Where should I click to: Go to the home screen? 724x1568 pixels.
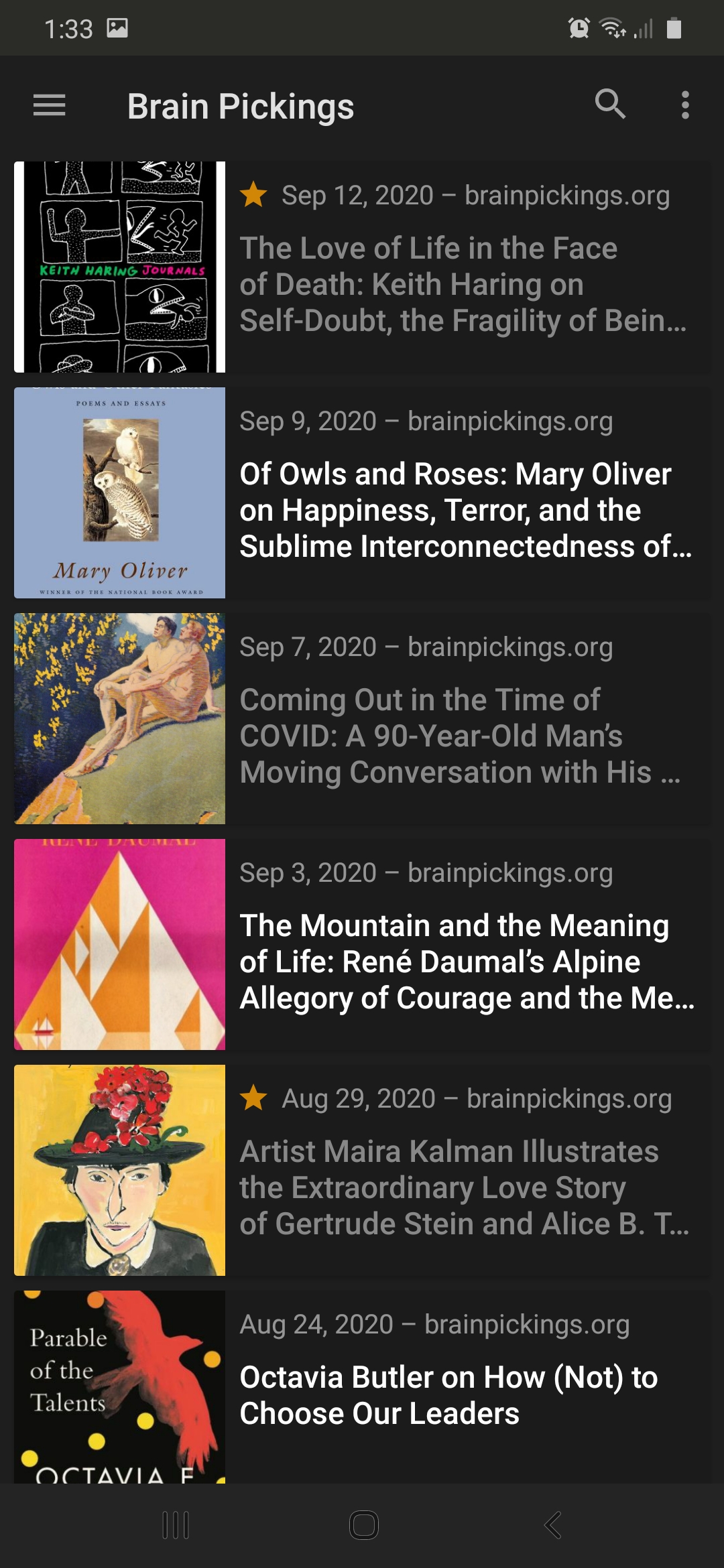click(x=363, y=1525)
